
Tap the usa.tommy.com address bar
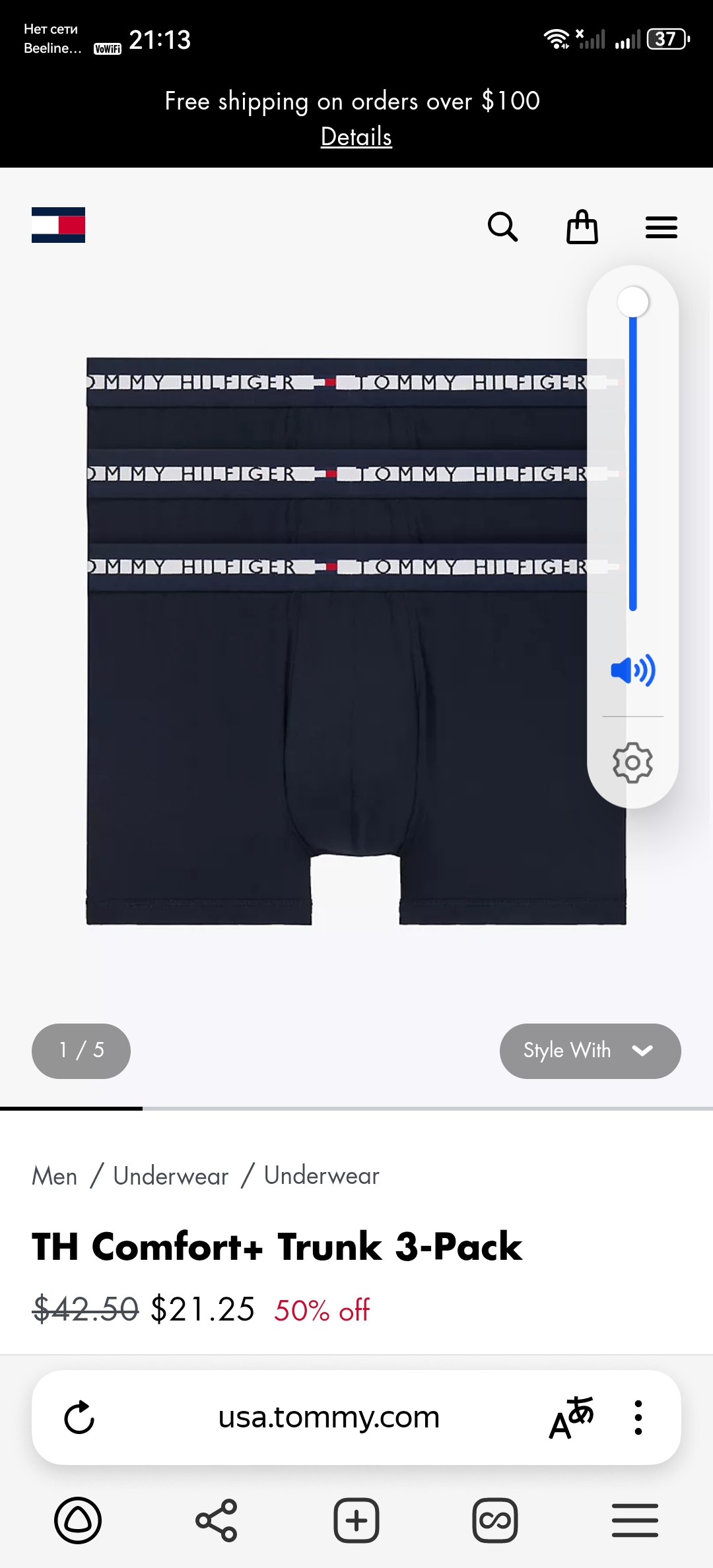pyautogui.click(x=329, y=1418)
